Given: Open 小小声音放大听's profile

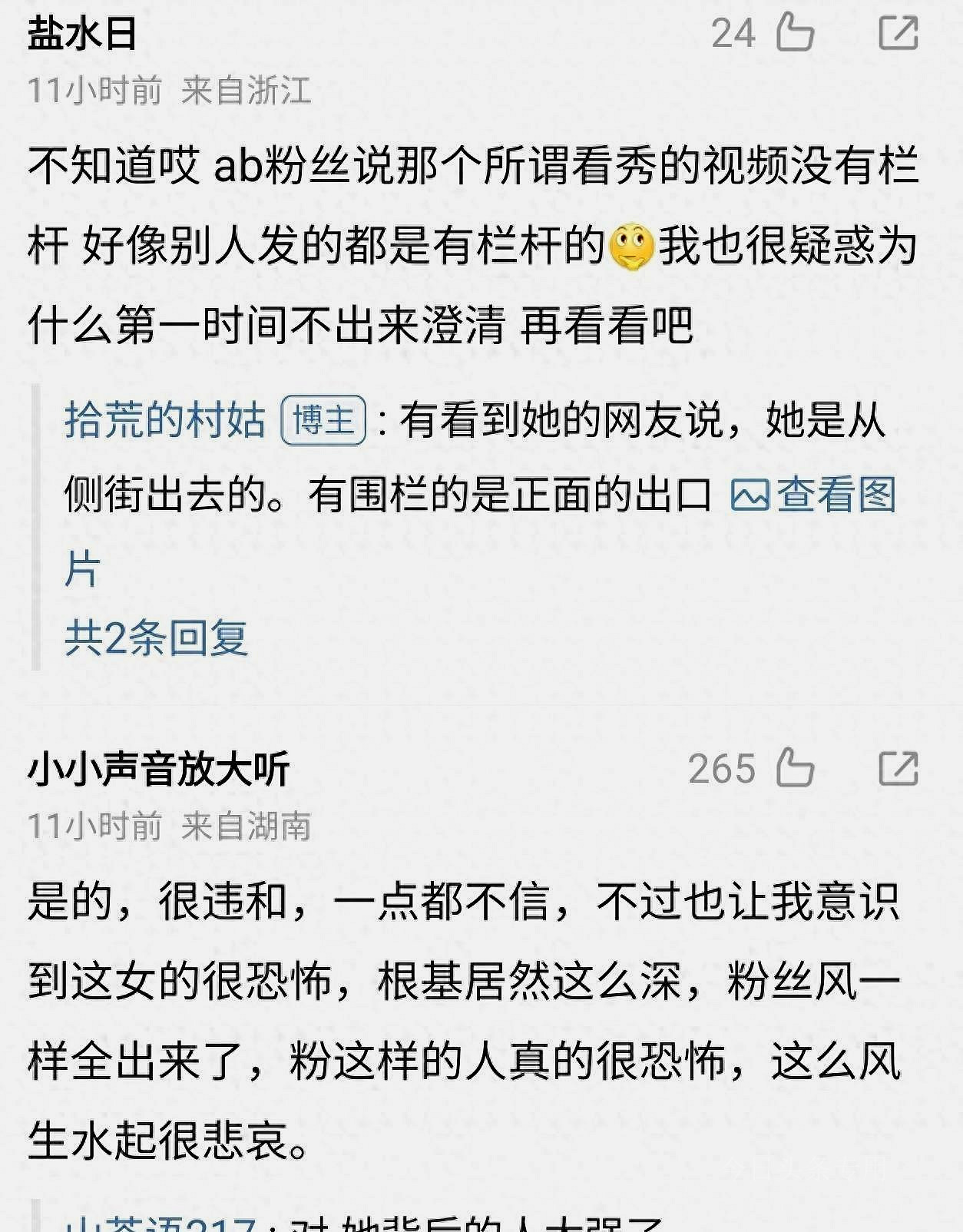Looking at the screenshot, I should 159,769.
